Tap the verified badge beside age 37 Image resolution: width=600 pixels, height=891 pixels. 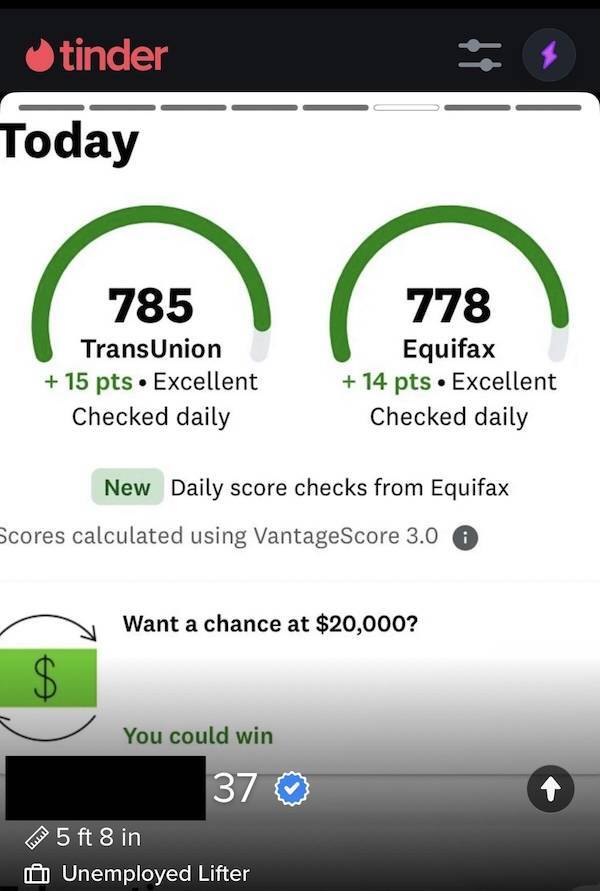[292, 789]
